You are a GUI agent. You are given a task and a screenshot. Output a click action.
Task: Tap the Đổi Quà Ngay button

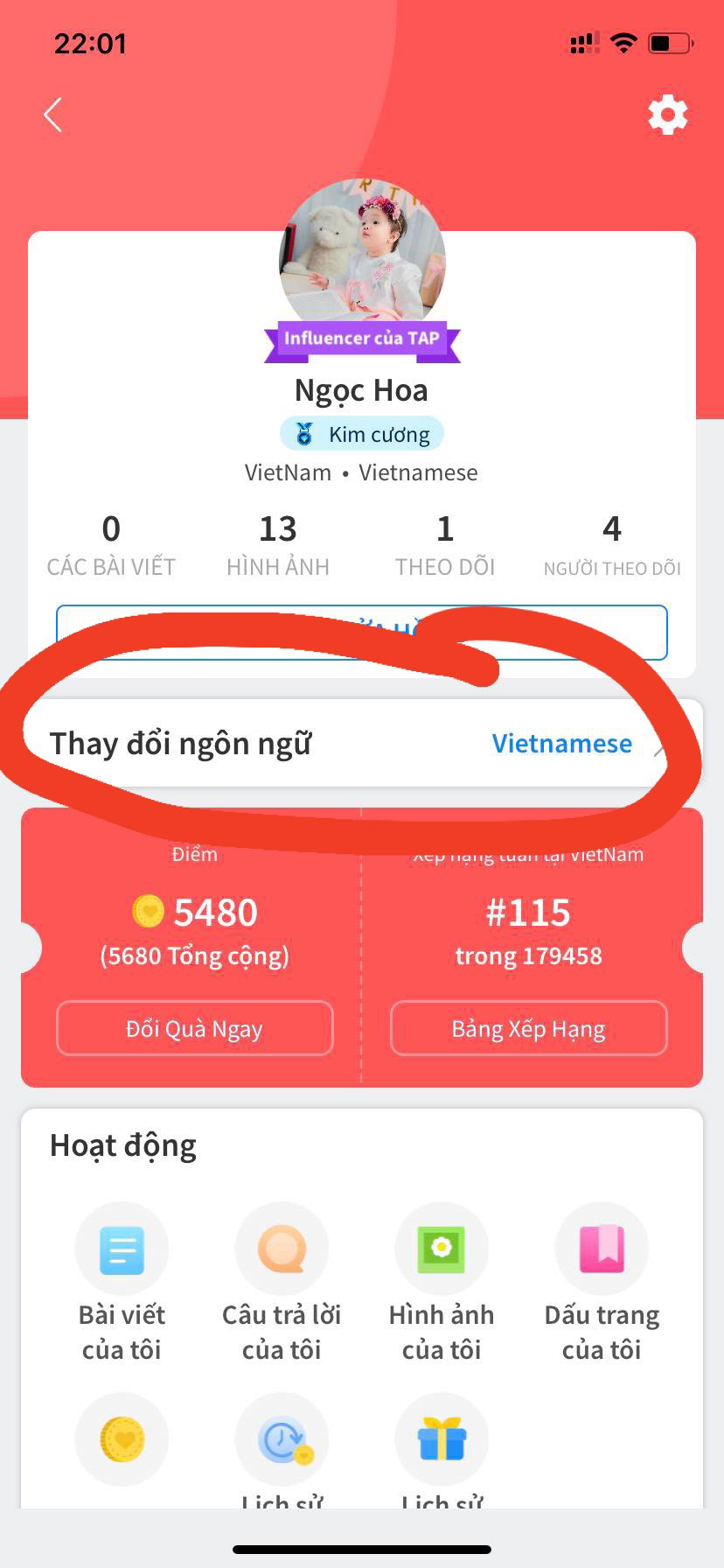pyautogui.click(x=194, y=1028)
